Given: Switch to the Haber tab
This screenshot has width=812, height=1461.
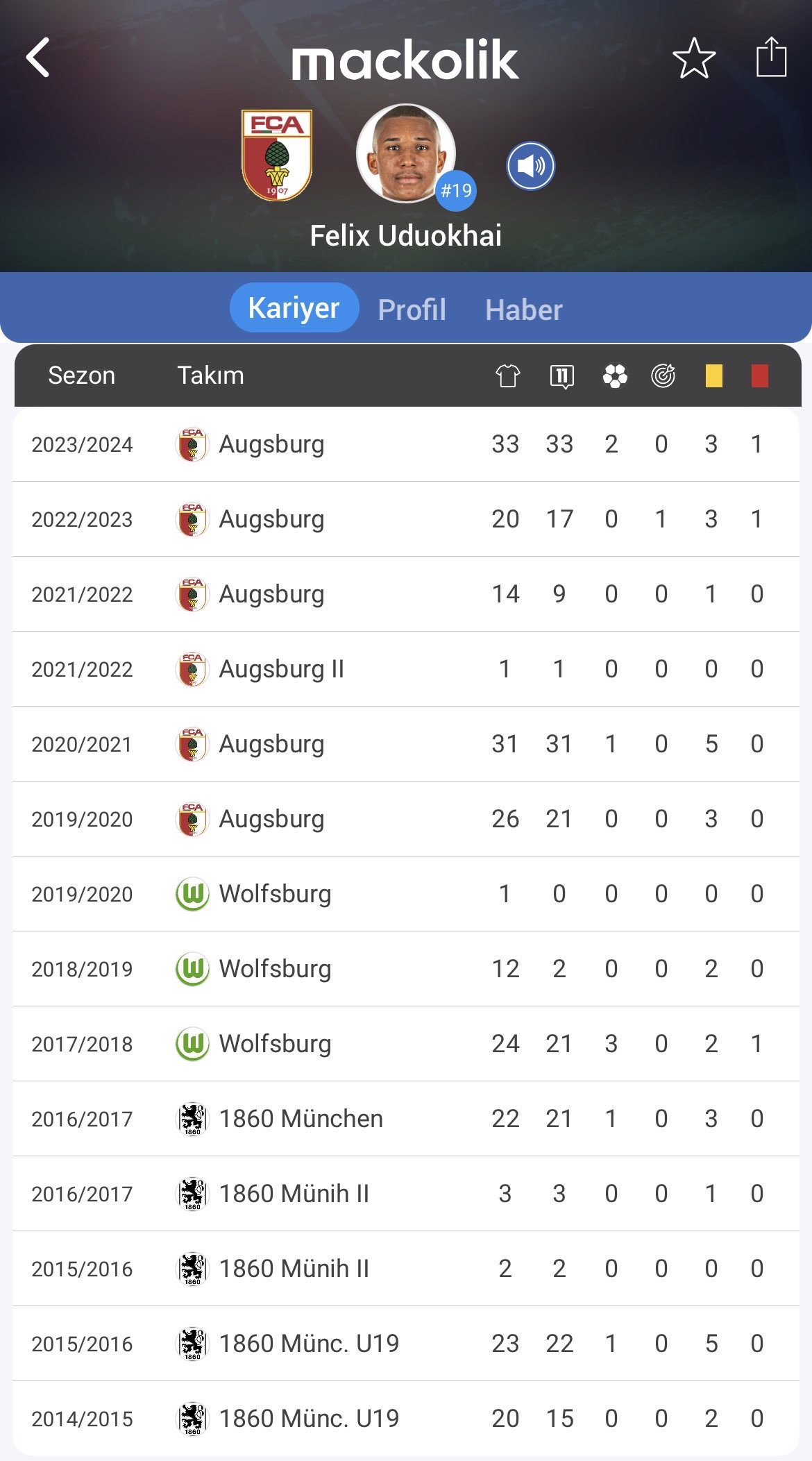Looking at the screenshot, I should coord(523,310).
